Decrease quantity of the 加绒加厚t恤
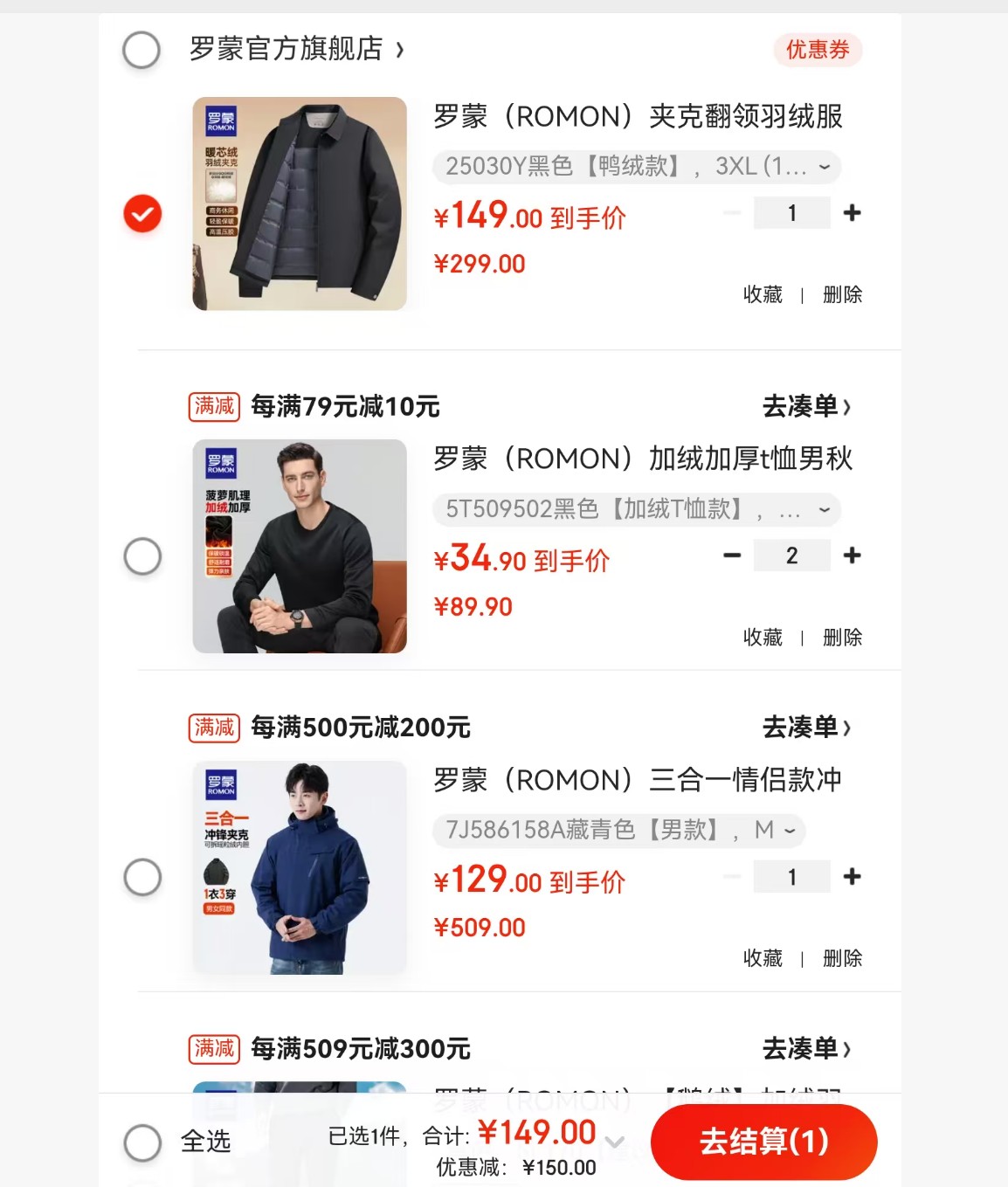Screen dimensions: 1008x1187 coord(732,556)
